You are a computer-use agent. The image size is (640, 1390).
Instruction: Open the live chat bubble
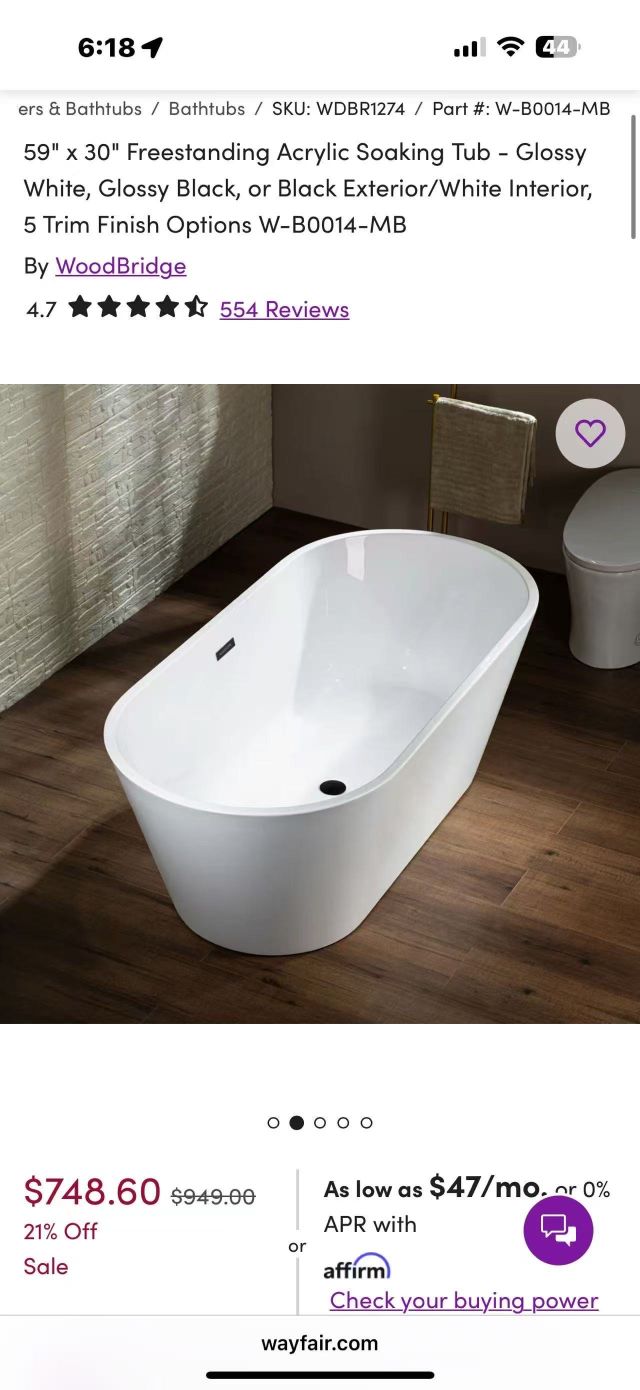point(558,1230)
